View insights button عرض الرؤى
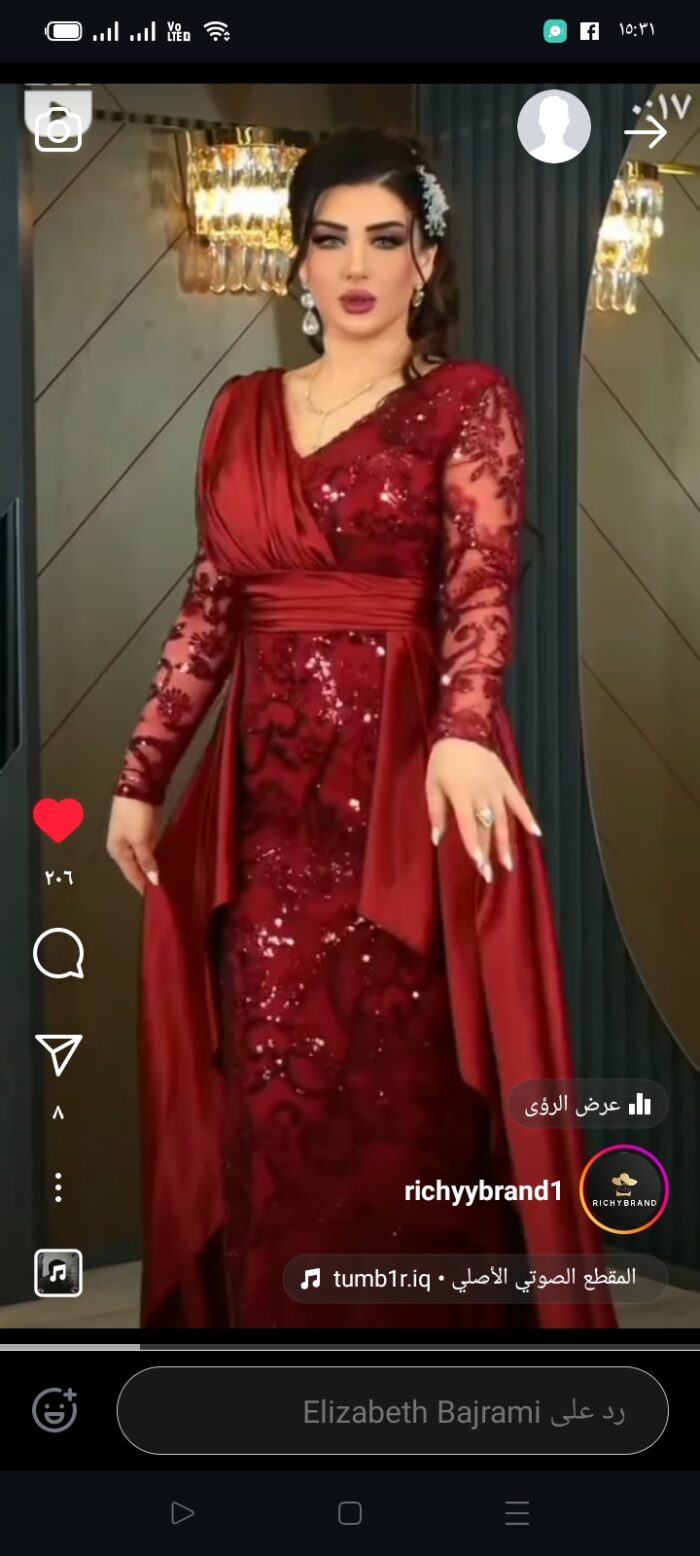 click(588, 1104)
